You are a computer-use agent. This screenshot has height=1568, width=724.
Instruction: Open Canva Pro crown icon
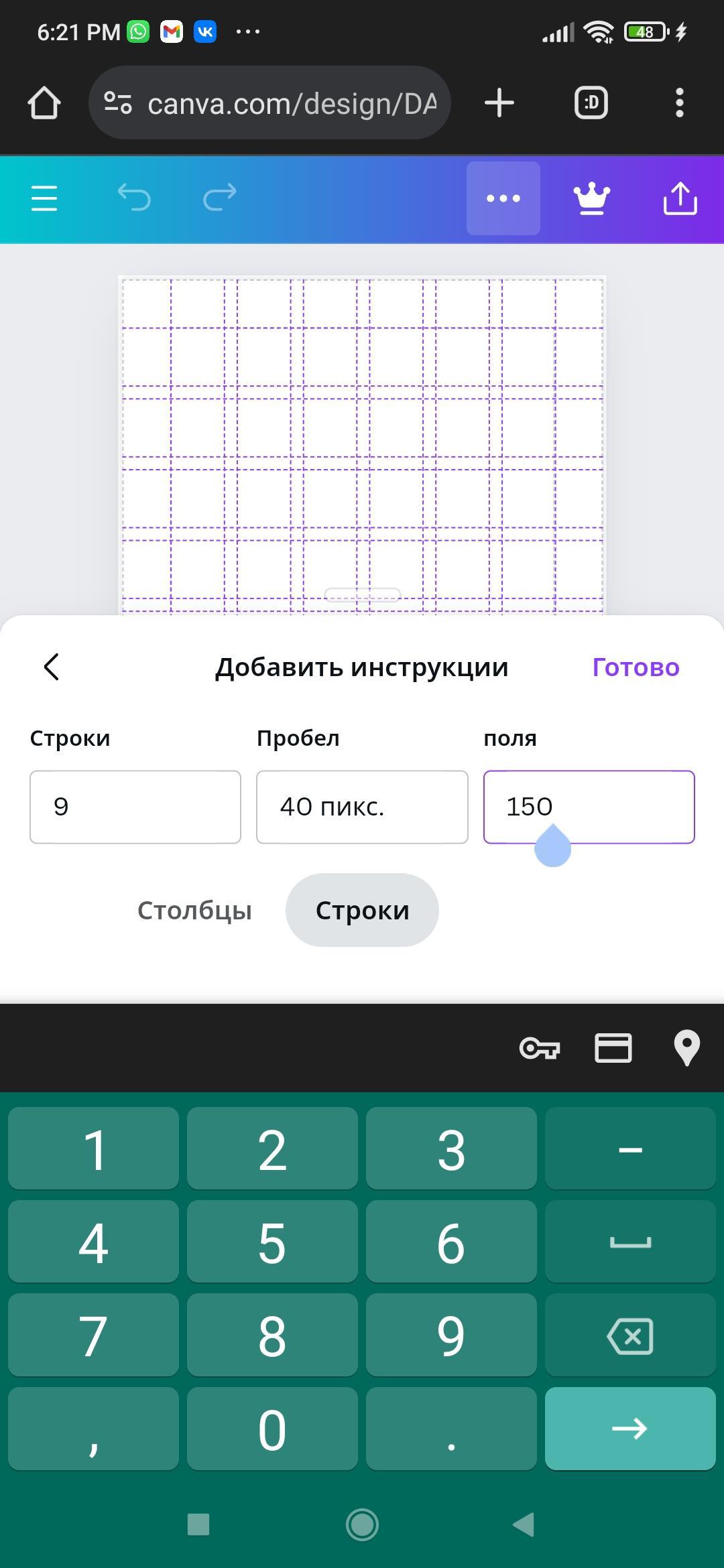coord(592,198)
